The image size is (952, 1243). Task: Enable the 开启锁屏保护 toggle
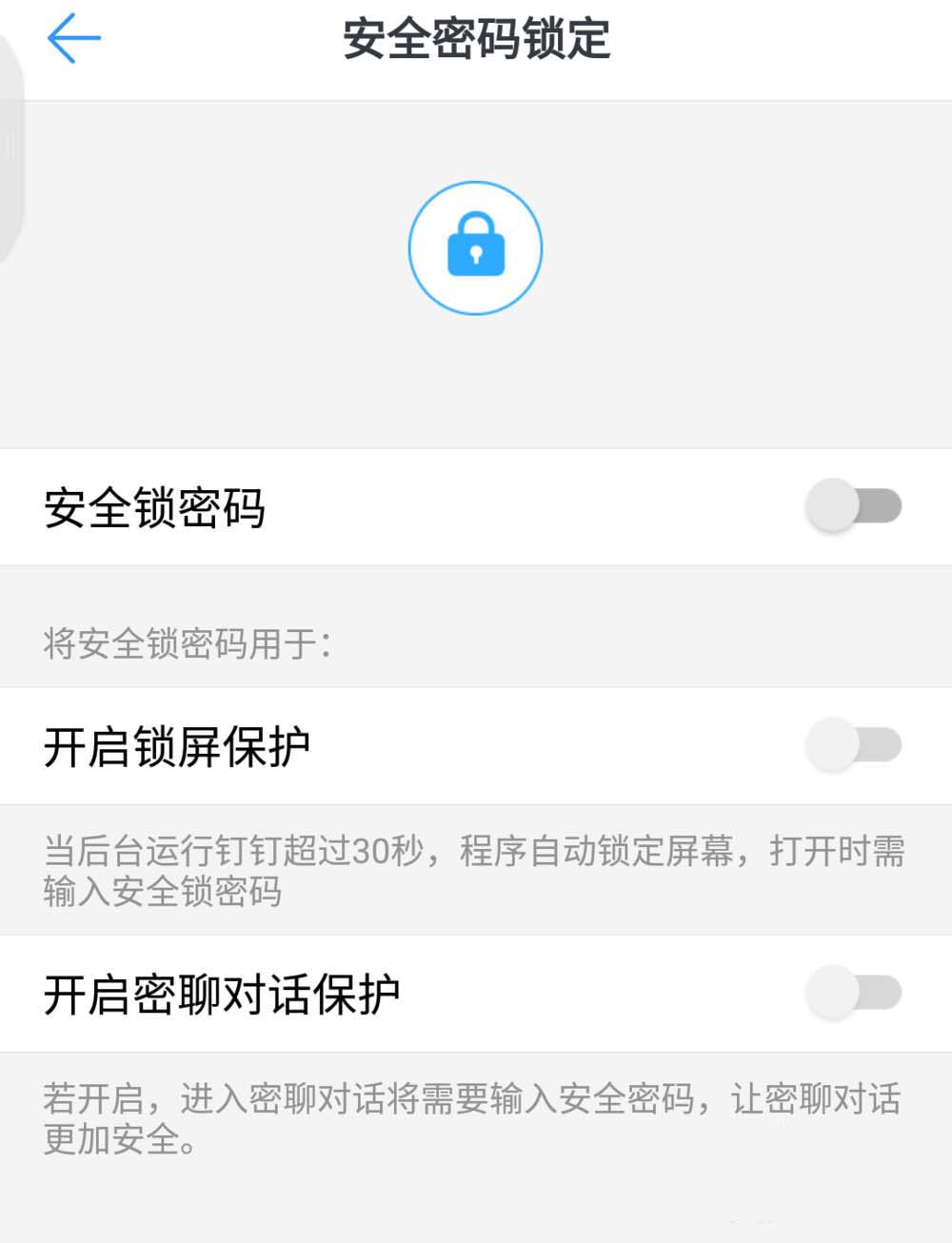coord(853,745)
